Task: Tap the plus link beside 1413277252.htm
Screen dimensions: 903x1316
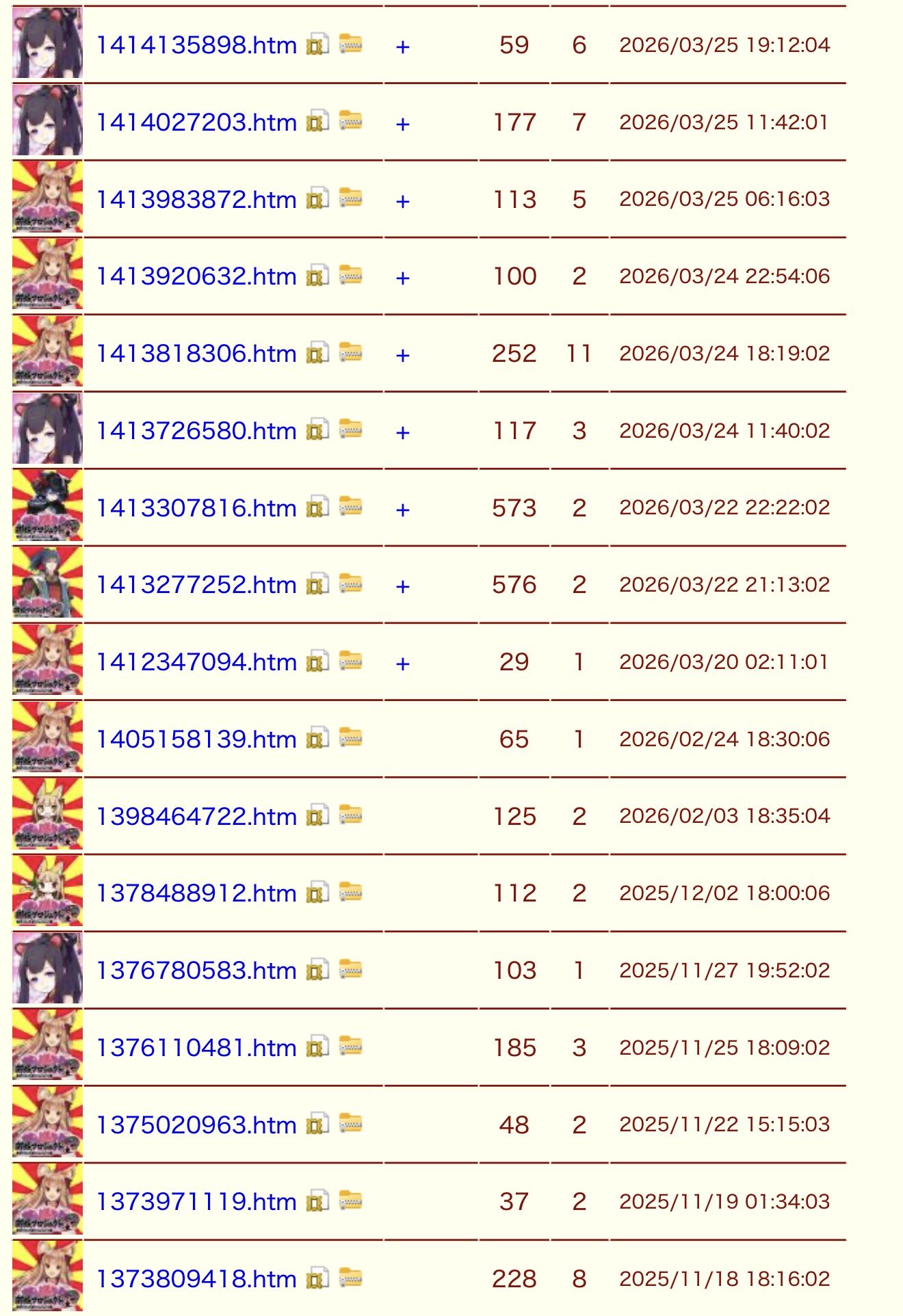Action: click(403, 586)
